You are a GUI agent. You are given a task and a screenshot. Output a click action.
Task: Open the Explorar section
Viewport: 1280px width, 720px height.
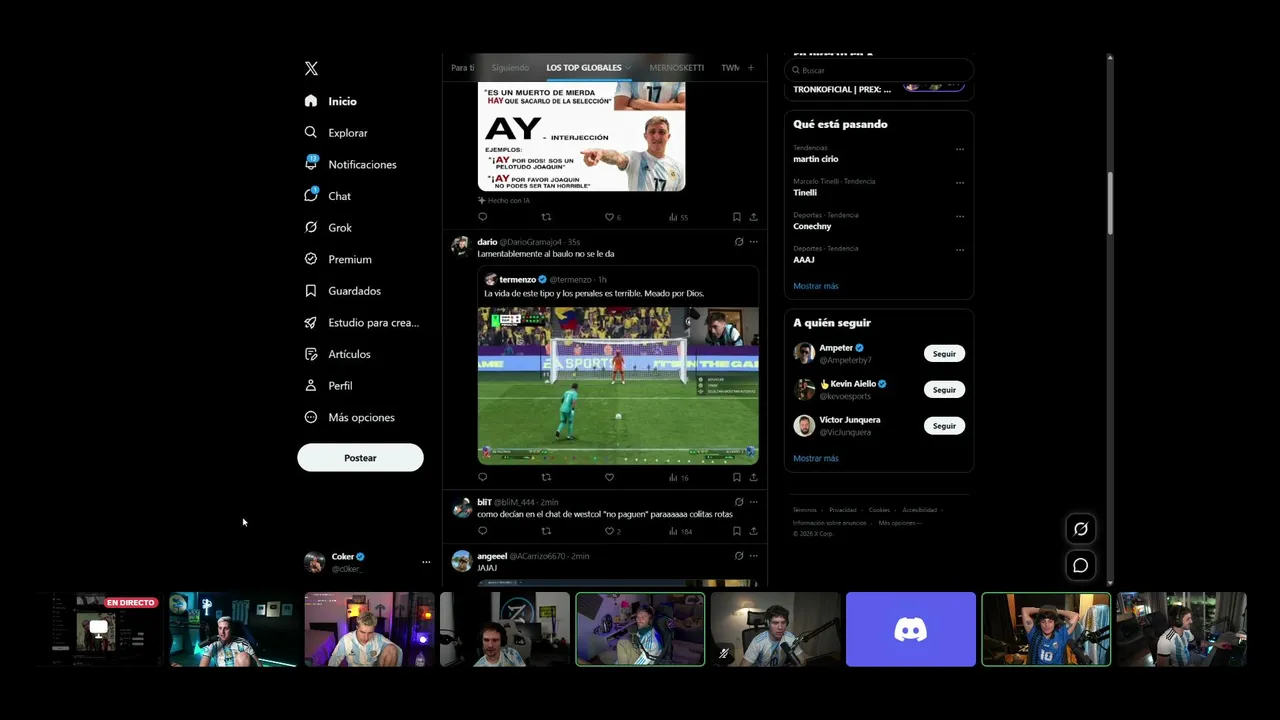click(x=337, y=132)
